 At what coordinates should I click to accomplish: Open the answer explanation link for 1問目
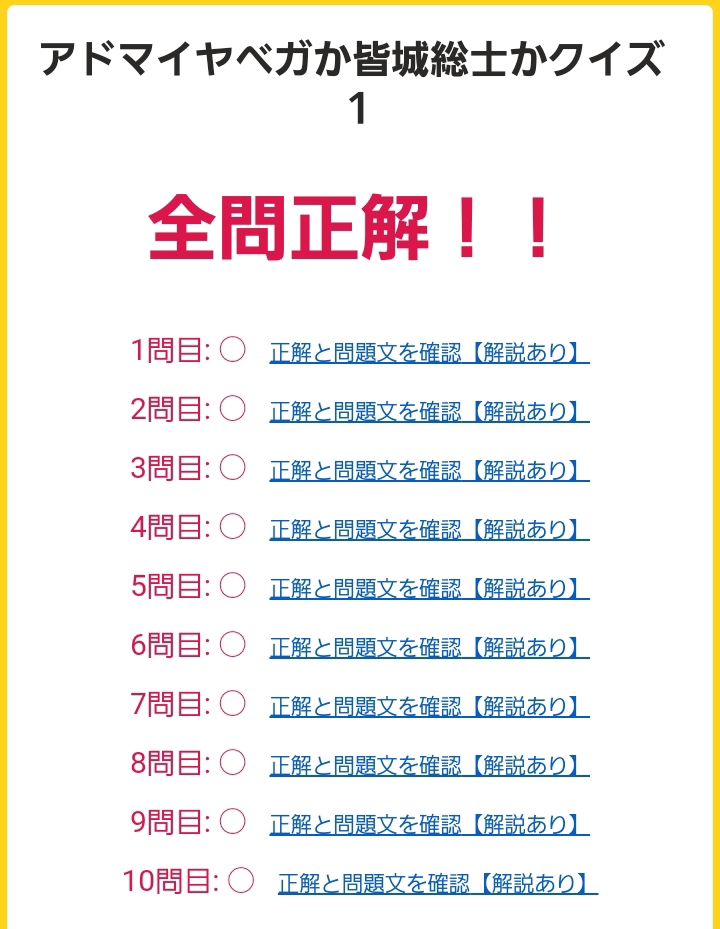429,353
